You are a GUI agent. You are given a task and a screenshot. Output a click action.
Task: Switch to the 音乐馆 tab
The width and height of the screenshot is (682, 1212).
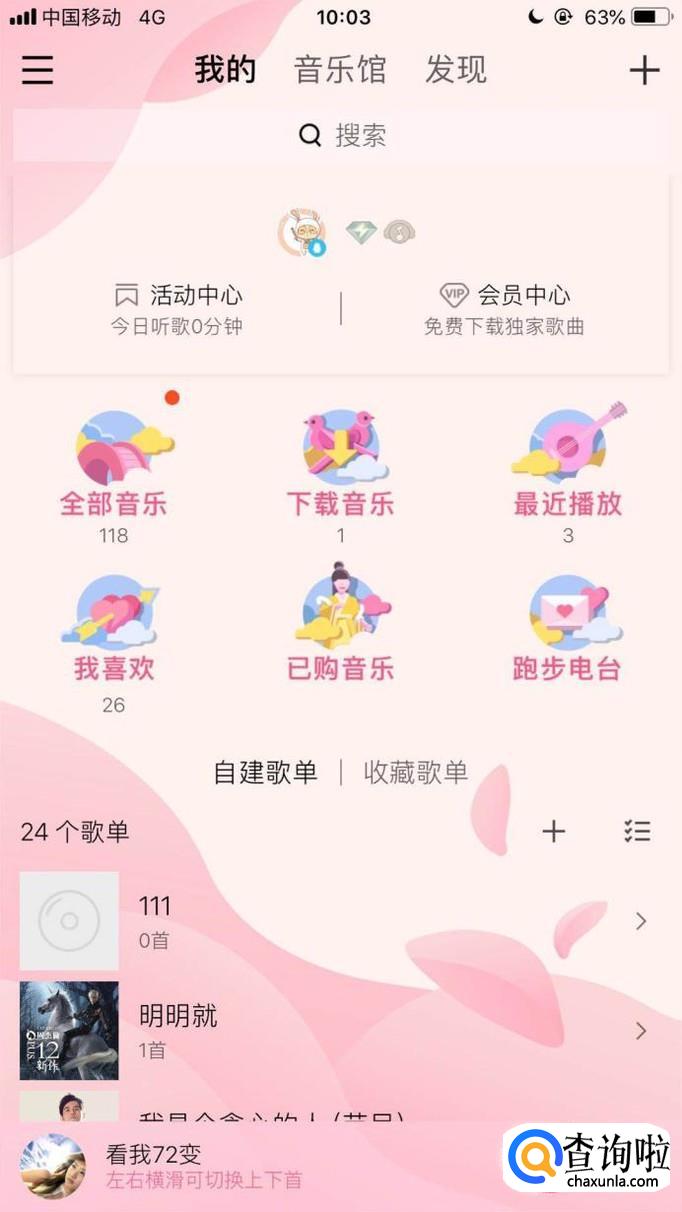340,70
